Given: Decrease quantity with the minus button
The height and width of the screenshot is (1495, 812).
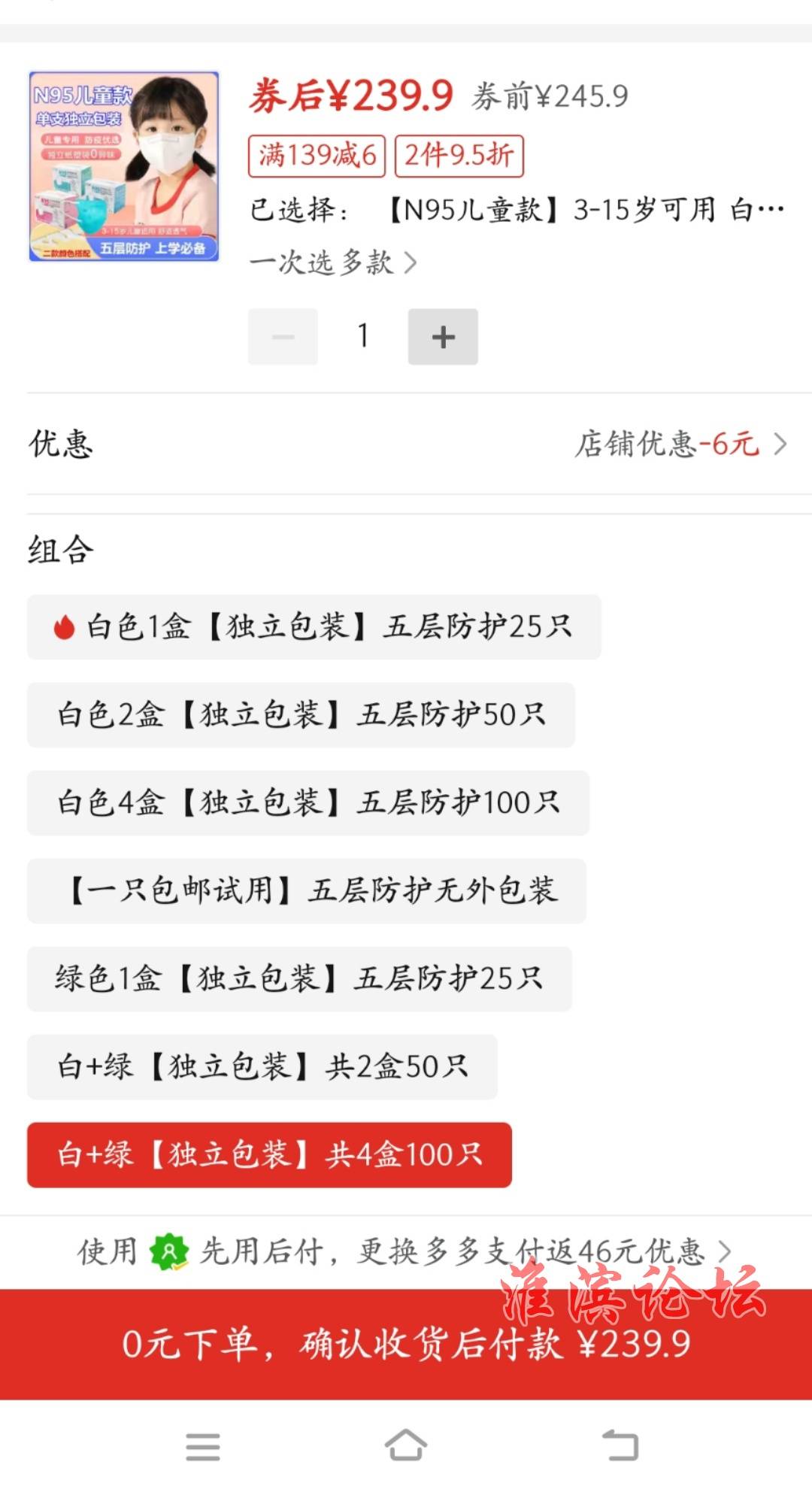Looking at the screenshot, I should pyautogui.click(x=283, y=337).
